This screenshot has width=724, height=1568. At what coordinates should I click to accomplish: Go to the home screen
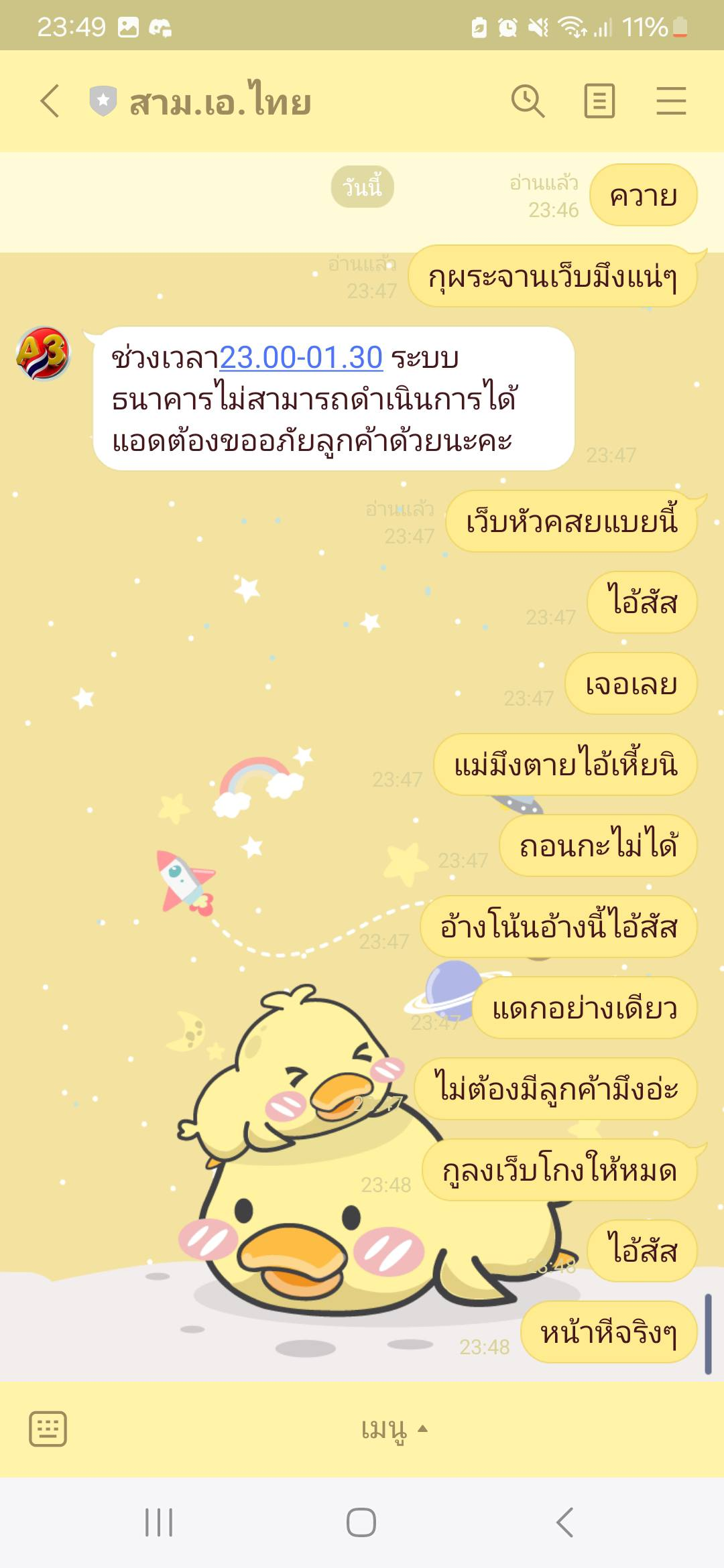tap(361, 1522)
